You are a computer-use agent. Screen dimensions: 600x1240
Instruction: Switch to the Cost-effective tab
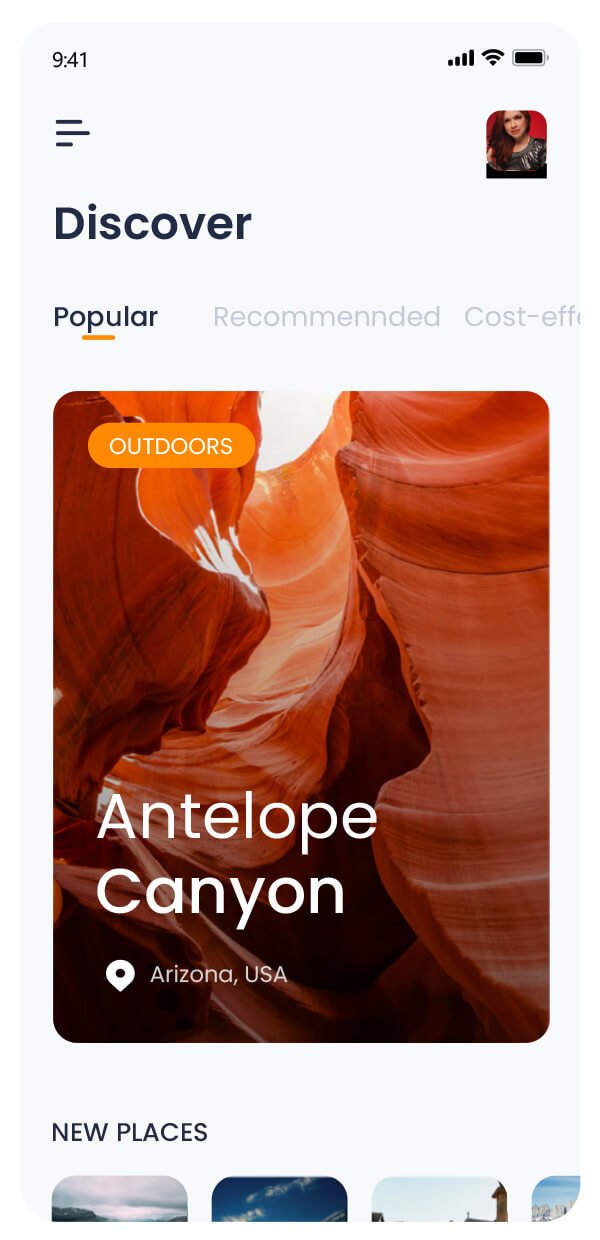(x=520, y=317)
